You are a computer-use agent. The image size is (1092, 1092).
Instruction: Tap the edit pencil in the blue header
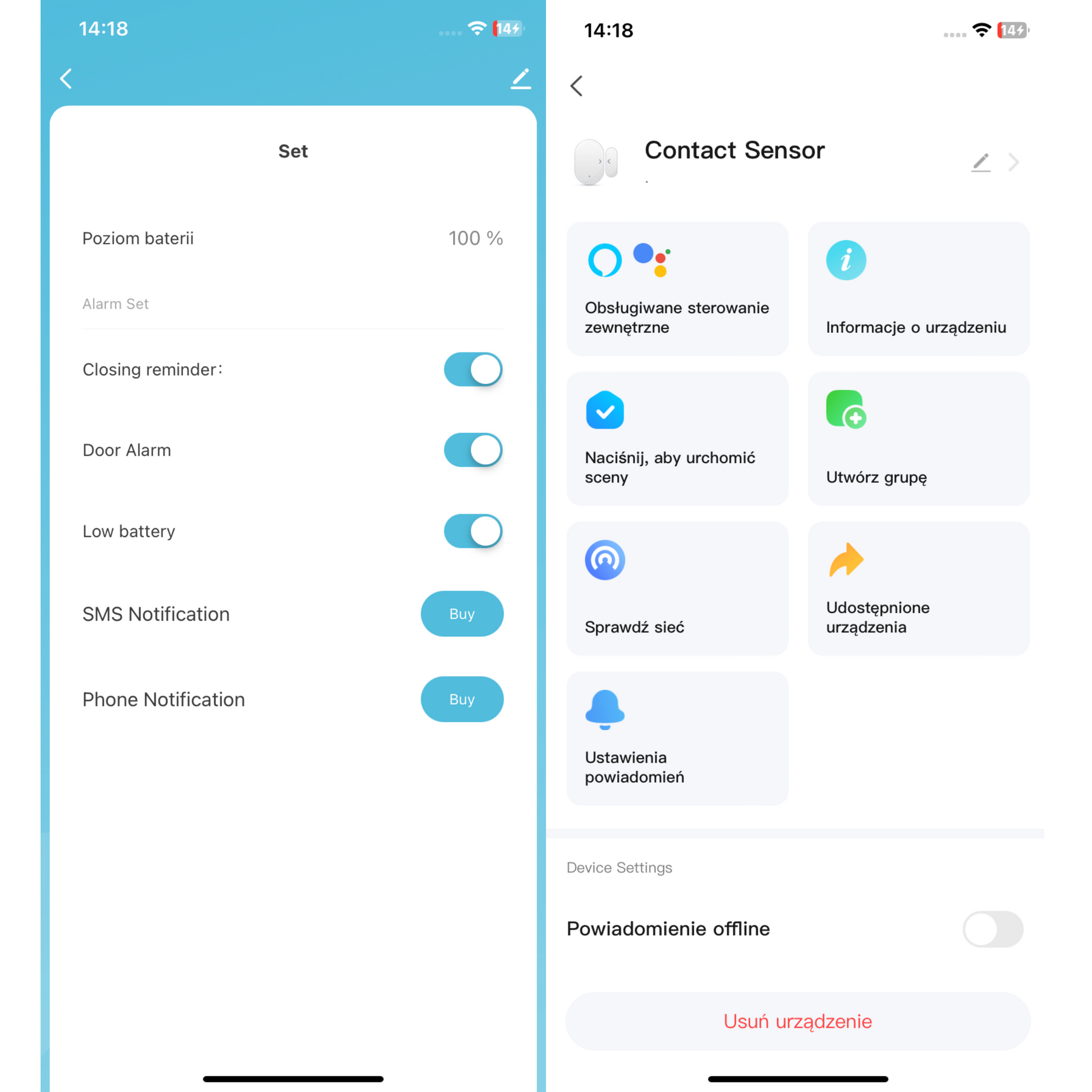click(521, 79)
